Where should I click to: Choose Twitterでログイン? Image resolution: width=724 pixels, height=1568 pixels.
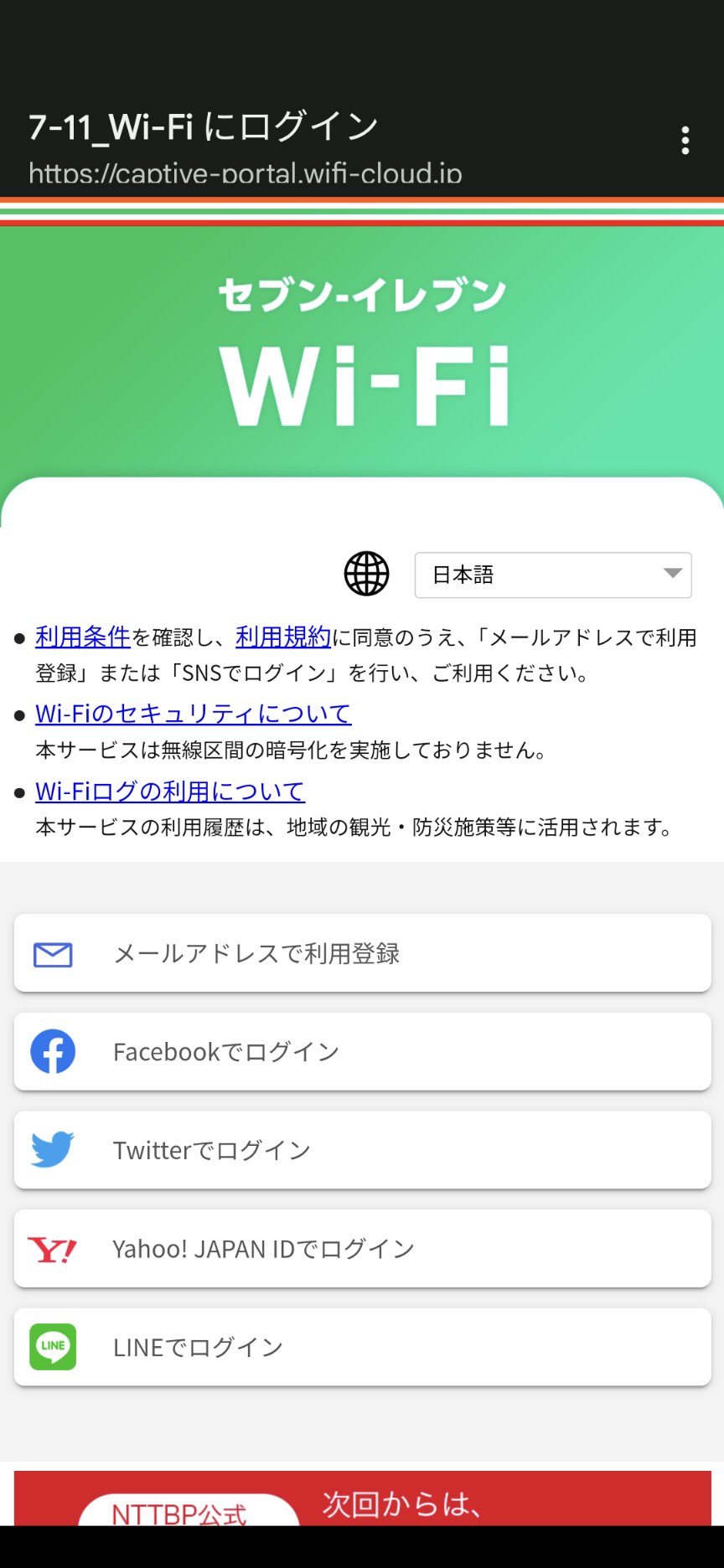click(362, 1150)
